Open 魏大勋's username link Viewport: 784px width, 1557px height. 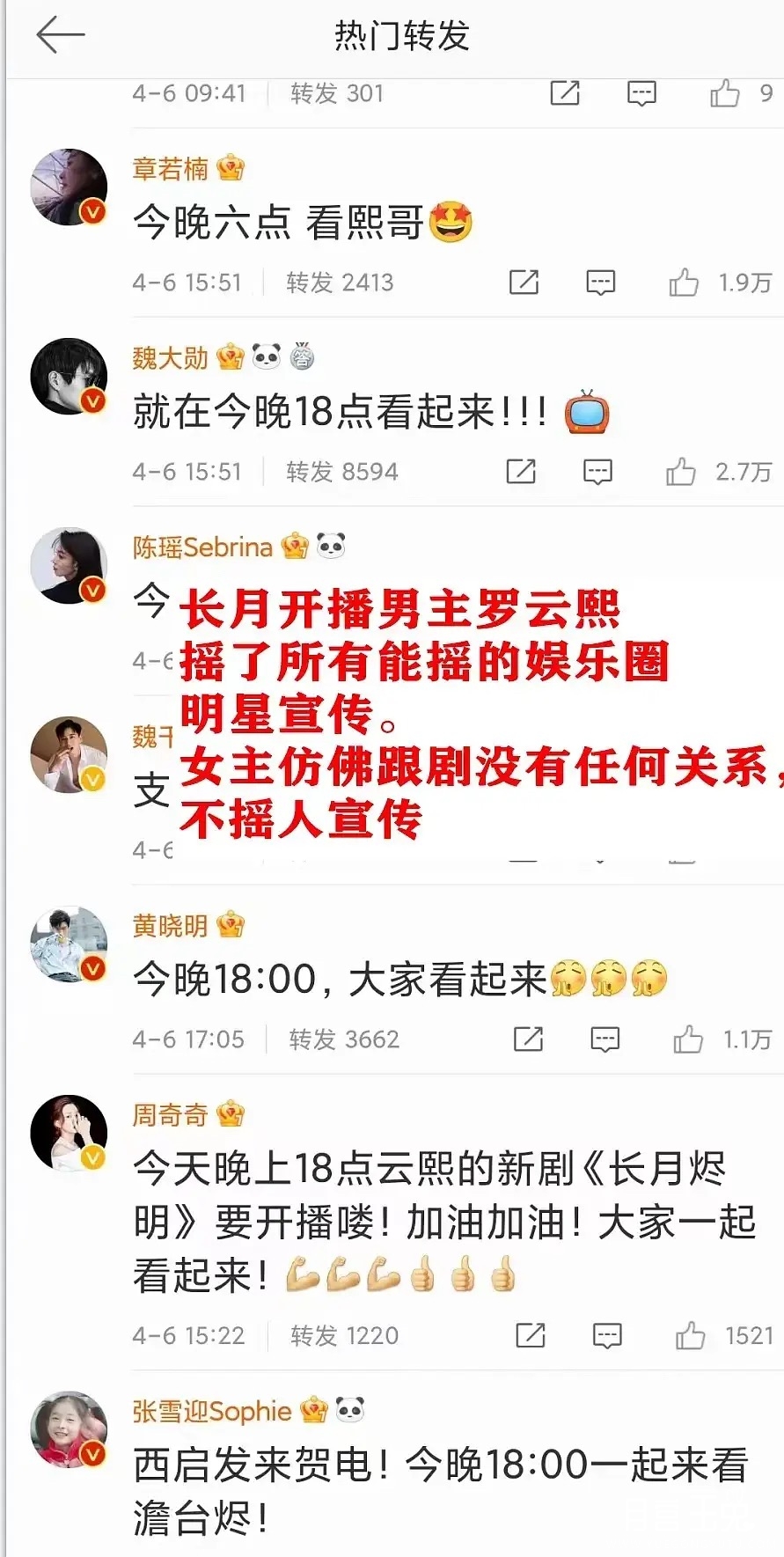point(170,357)
